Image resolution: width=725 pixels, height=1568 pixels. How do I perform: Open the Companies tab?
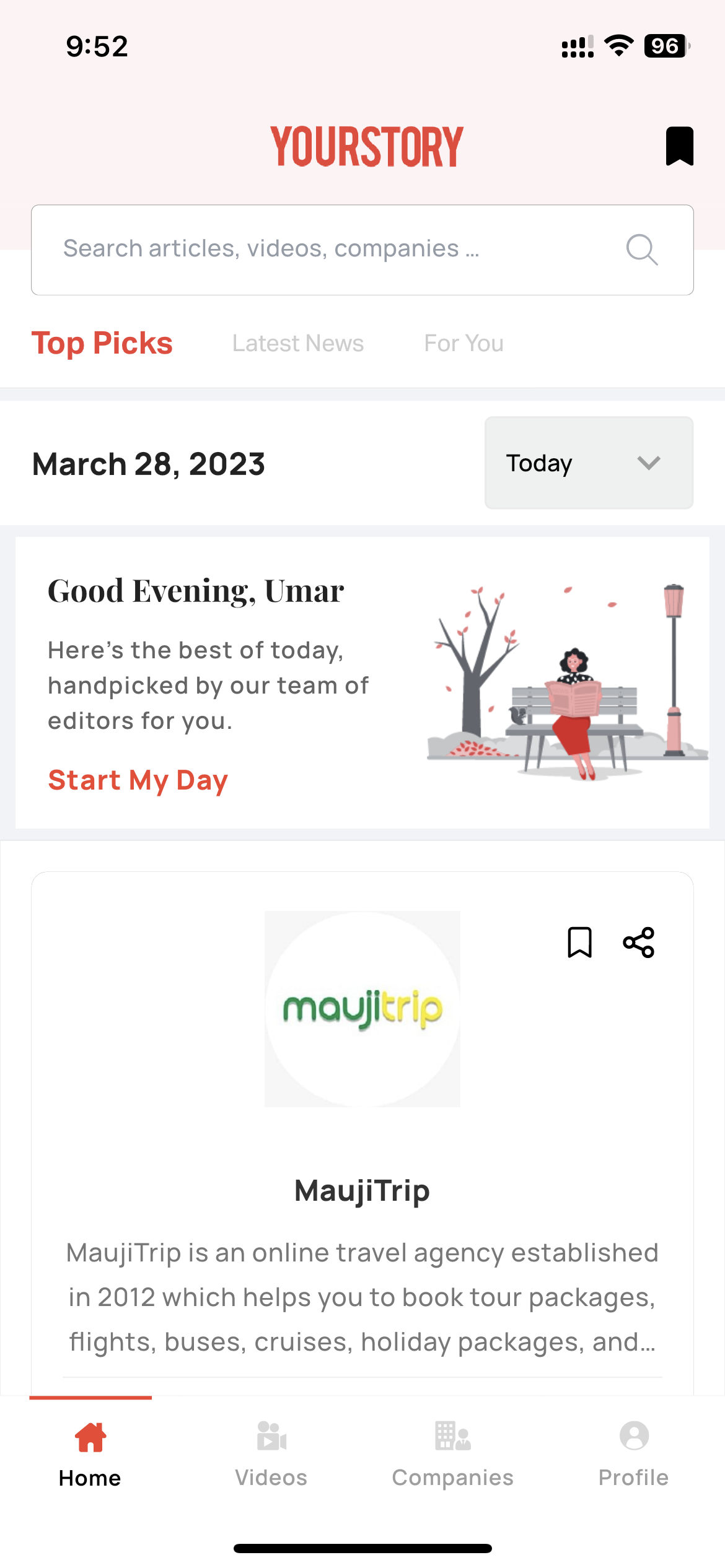click(x=453, y=1454)
